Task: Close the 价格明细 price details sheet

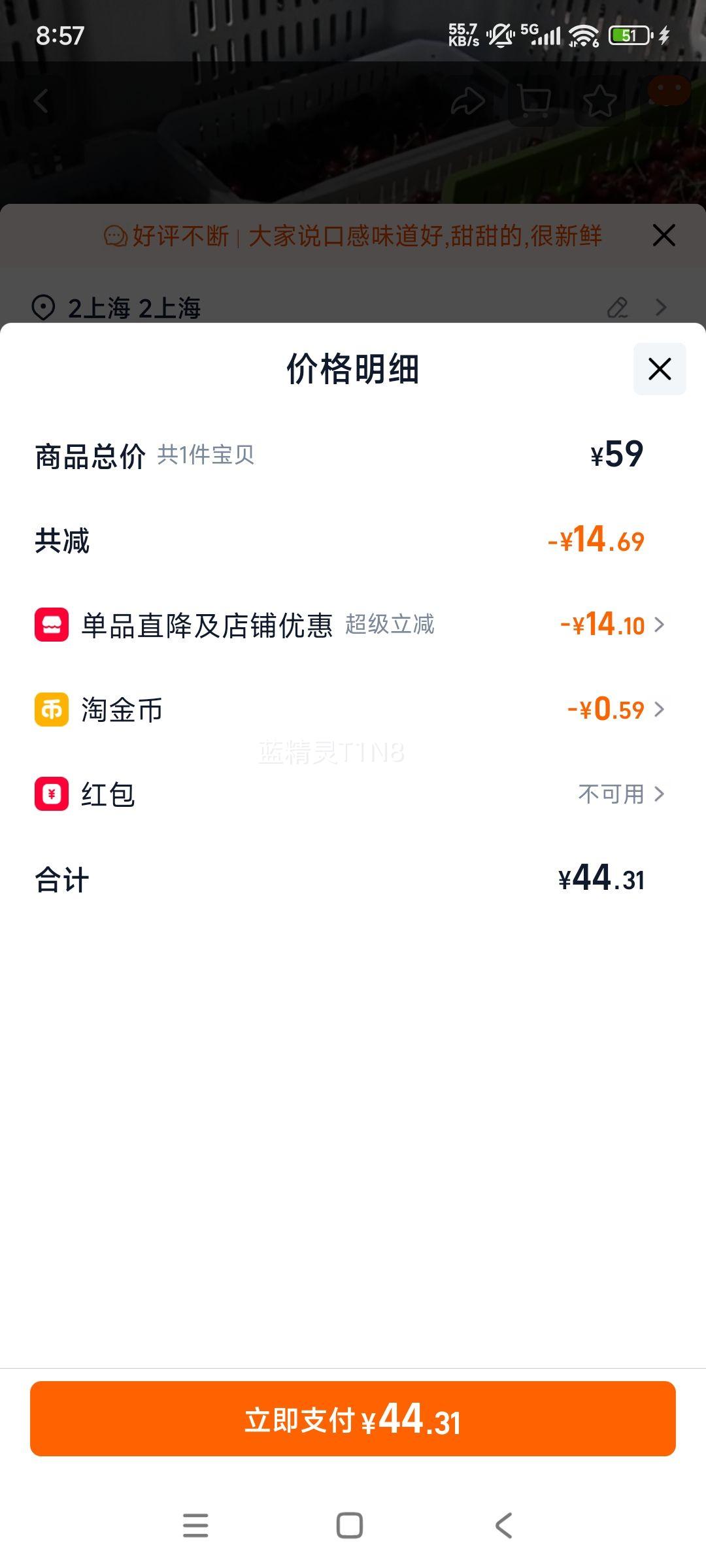Action: click(x=659, y=369)
